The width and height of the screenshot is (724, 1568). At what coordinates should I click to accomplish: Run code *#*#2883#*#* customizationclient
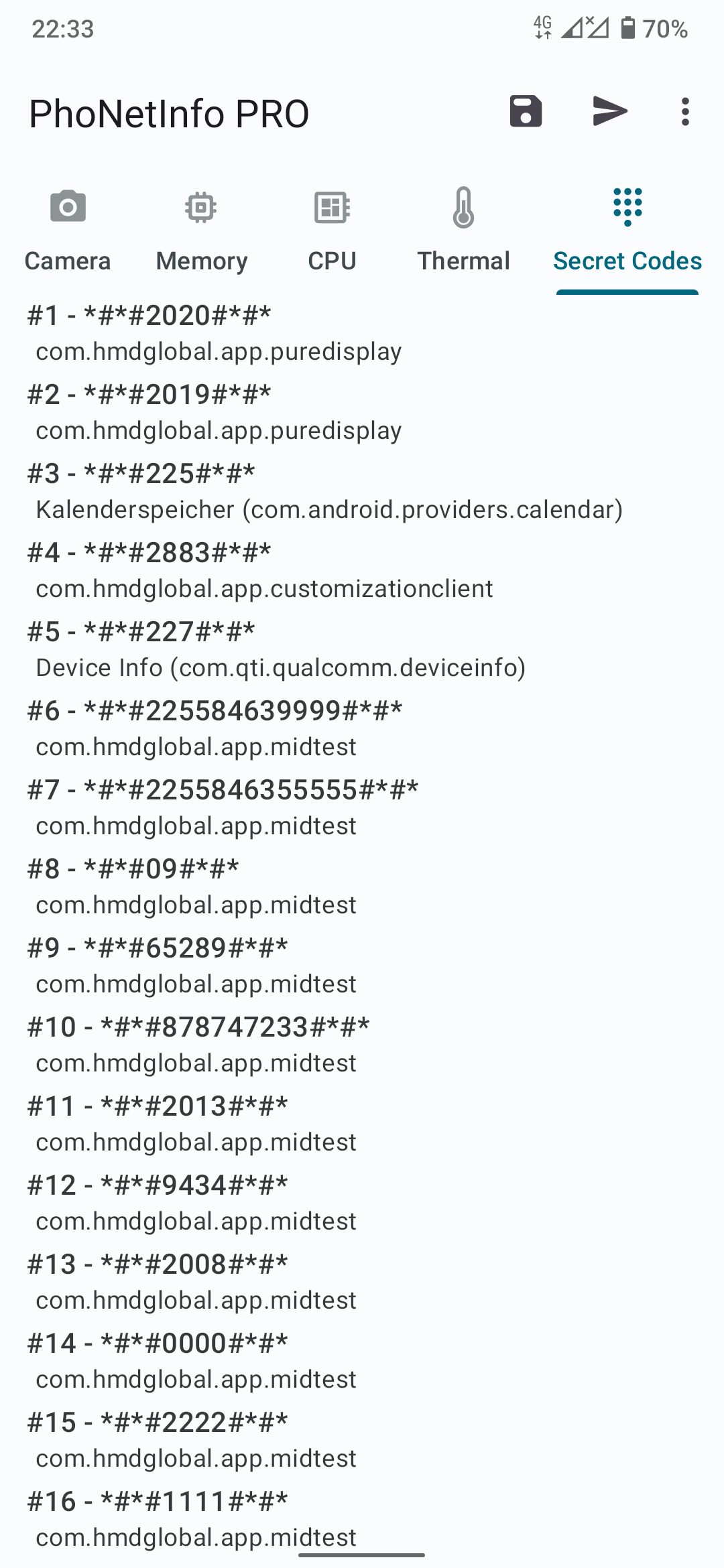coord(362,570)
